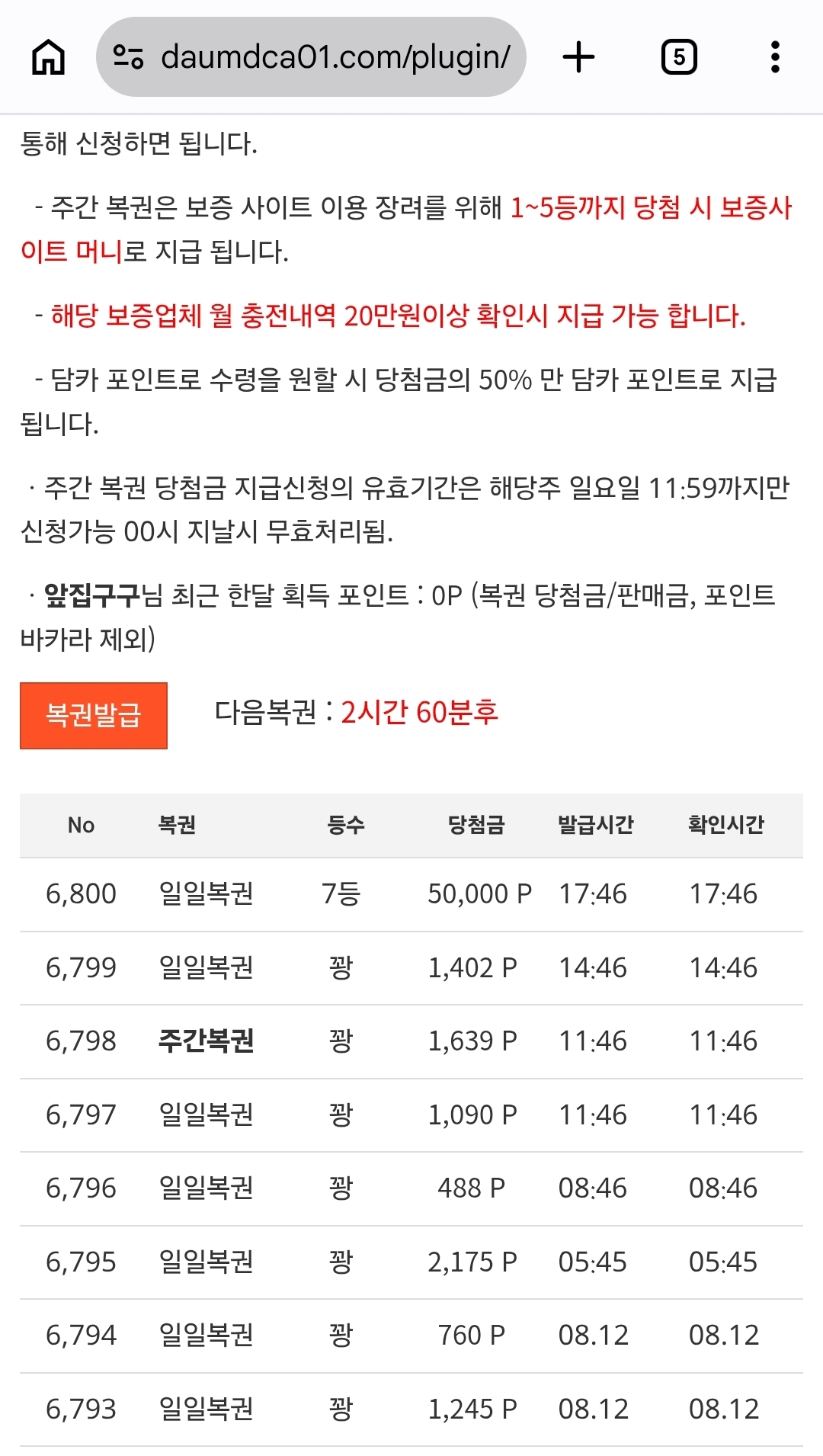Tap the daumdca01.com address bar

click(x=311, y=57)
